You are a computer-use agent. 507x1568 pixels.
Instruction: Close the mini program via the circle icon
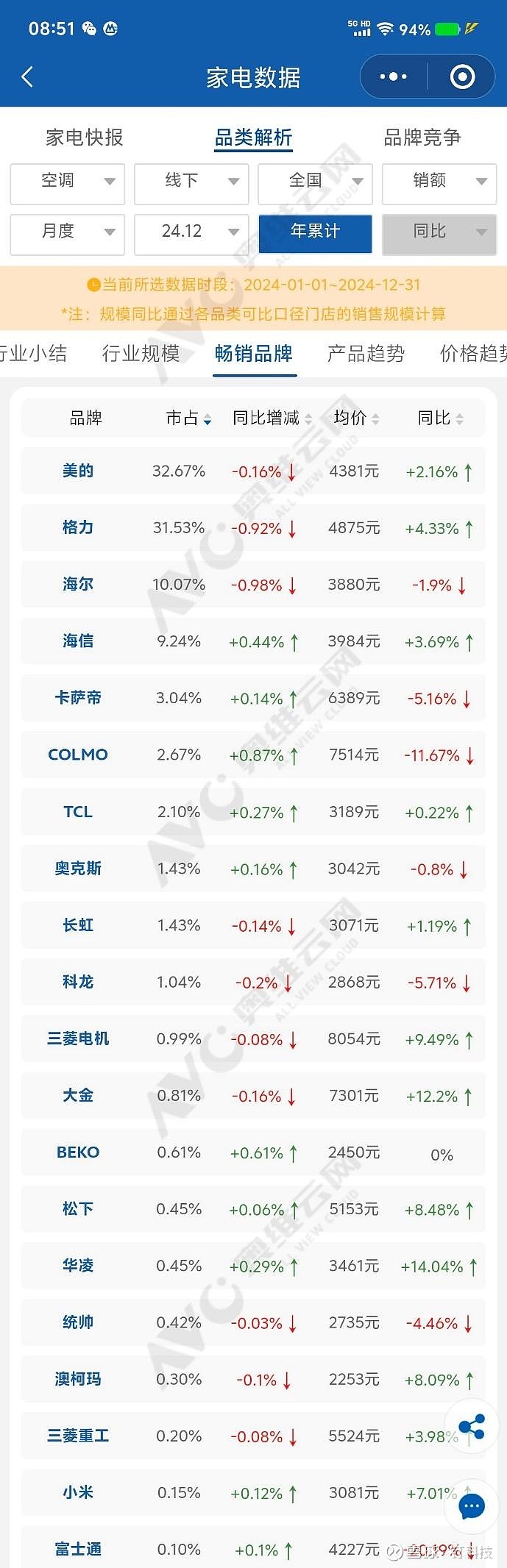coord(462,77)
